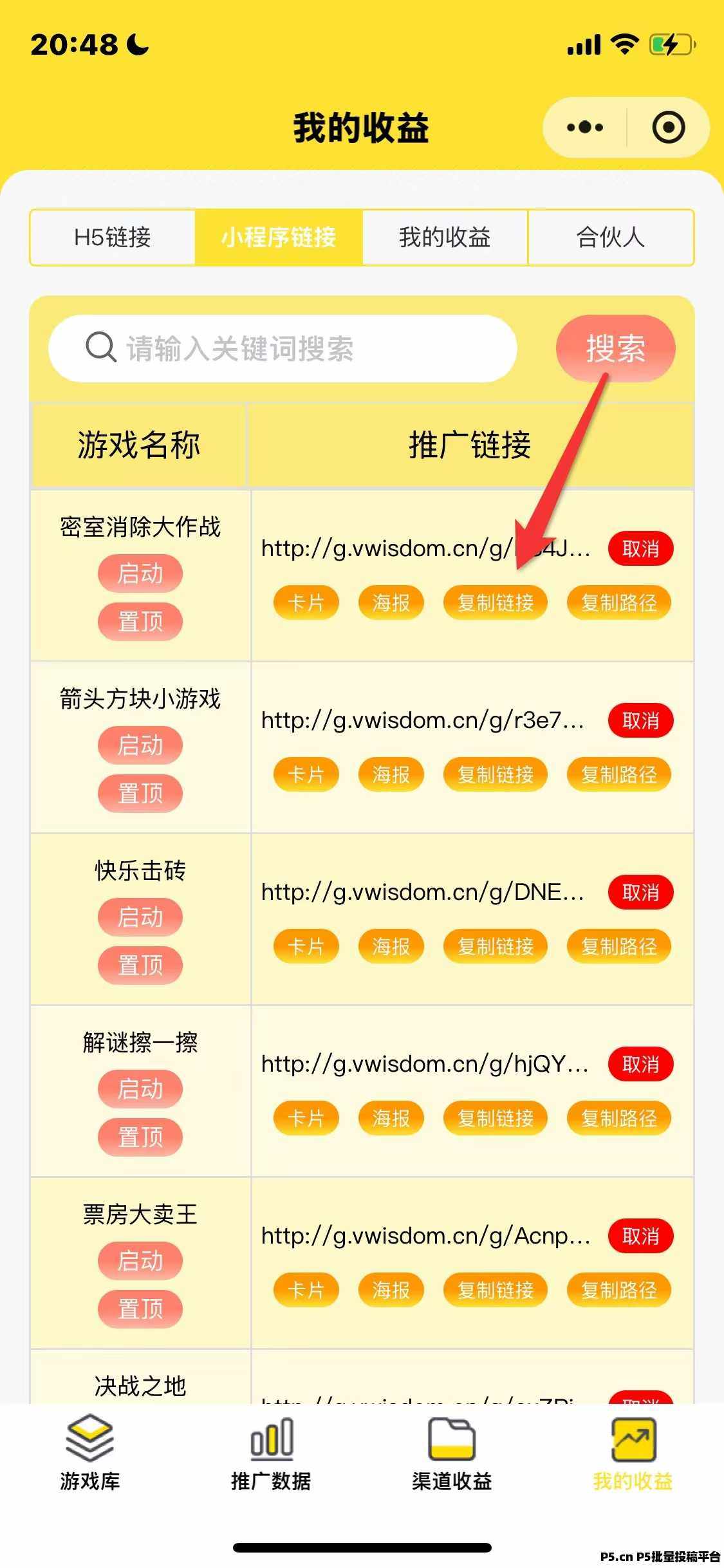Viewport: 724px width, 1568px height.
Task: View 海报 for 票房大卖王
Action: [391, 1290]
